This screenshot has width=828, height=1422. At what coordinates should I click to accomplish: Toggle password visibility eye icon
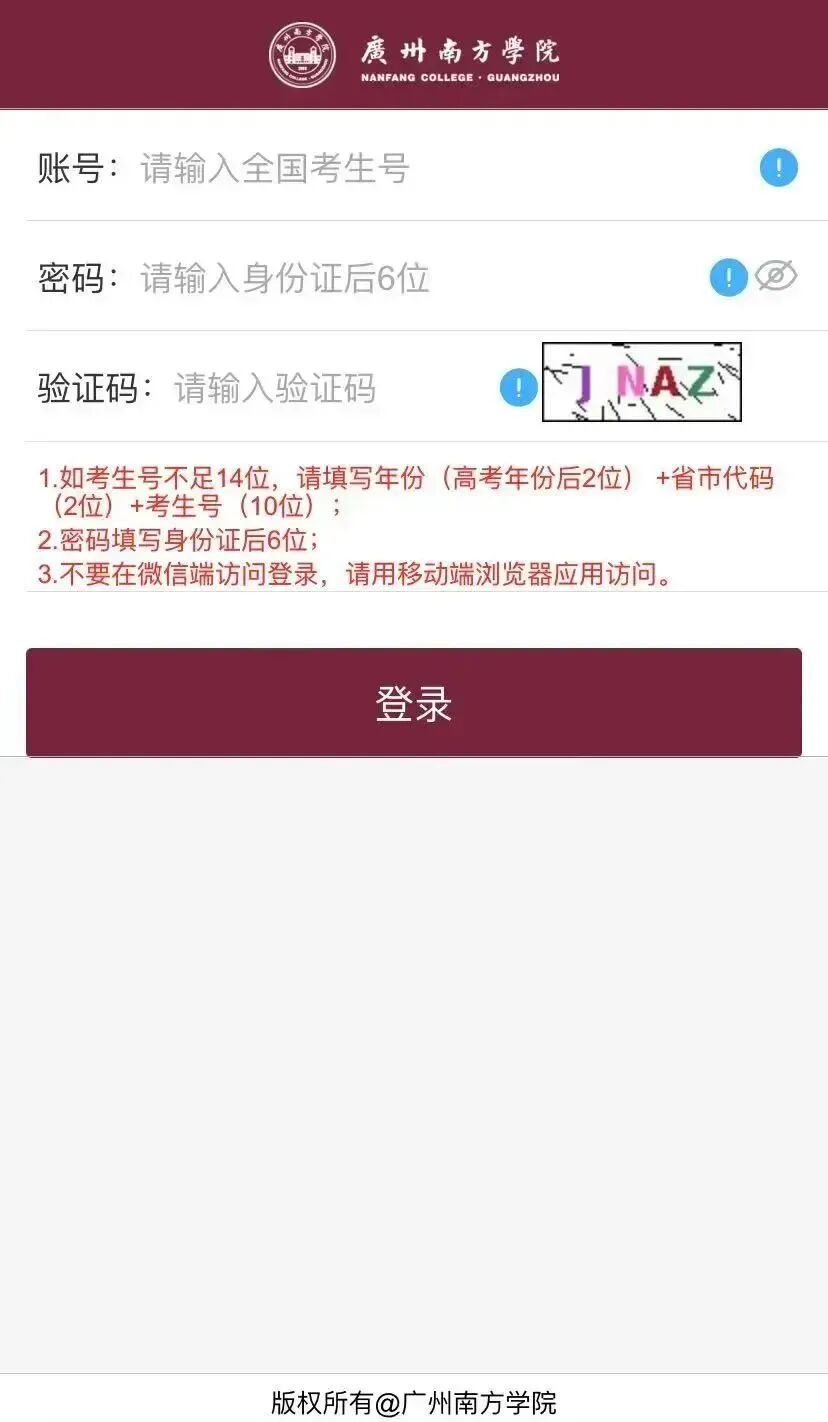[x=776, y=275]
